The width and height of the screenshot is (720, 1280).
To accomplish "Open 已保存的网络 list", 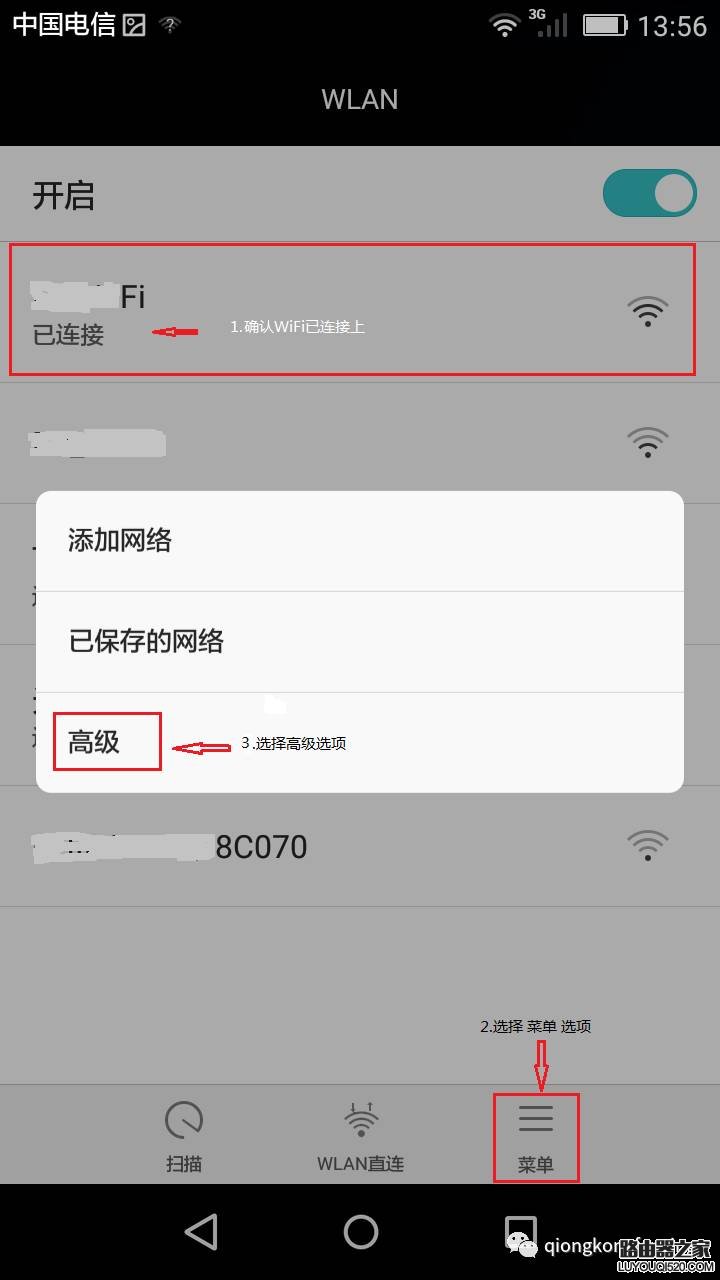I will coord(360,641).
